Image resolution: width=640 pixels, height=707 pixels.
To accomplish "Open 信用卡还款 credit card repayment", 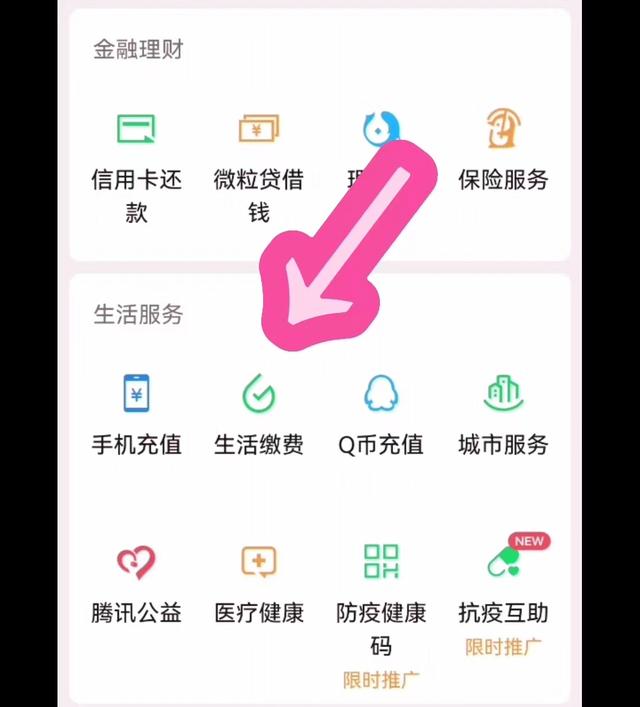I will point(136,167).
